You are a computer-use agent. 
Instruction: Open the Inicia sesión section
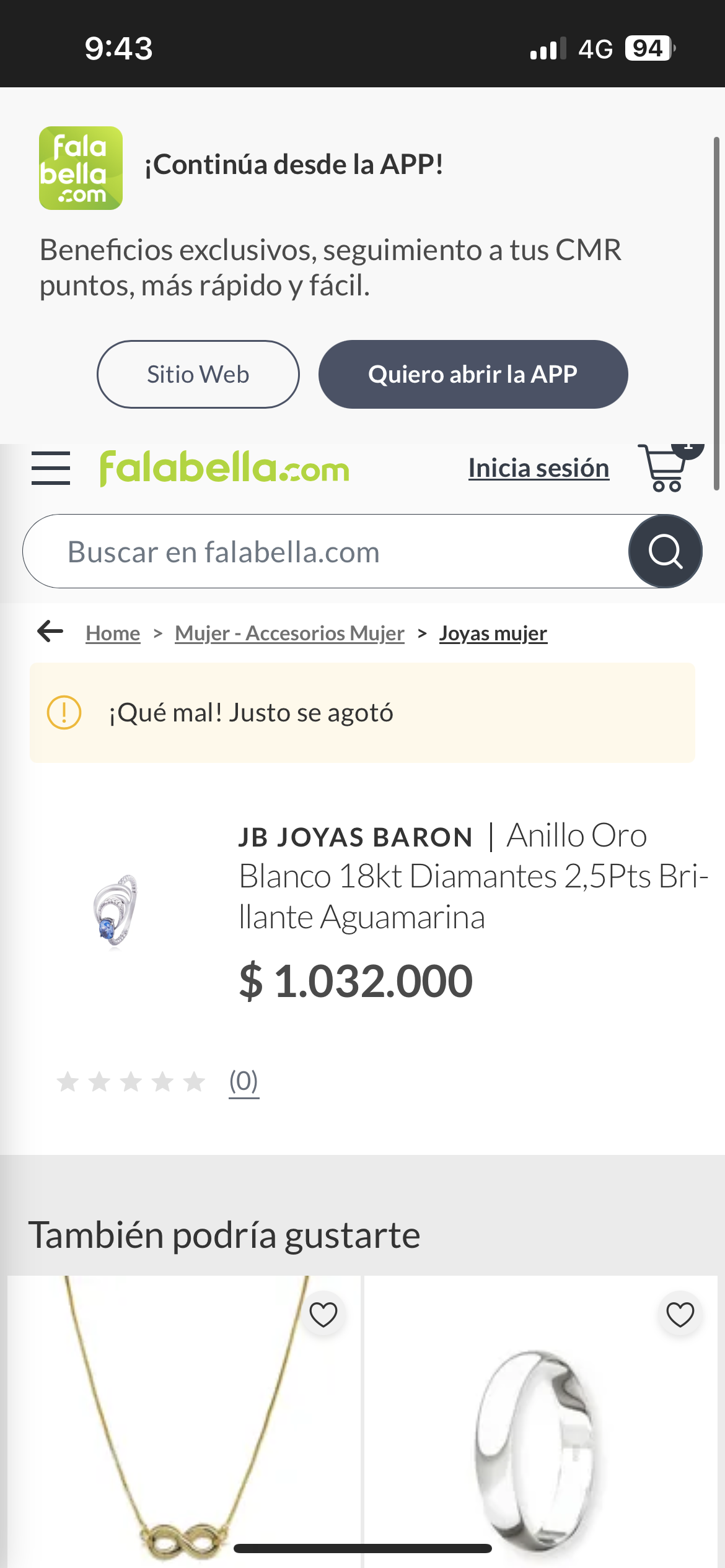(538, 468)
